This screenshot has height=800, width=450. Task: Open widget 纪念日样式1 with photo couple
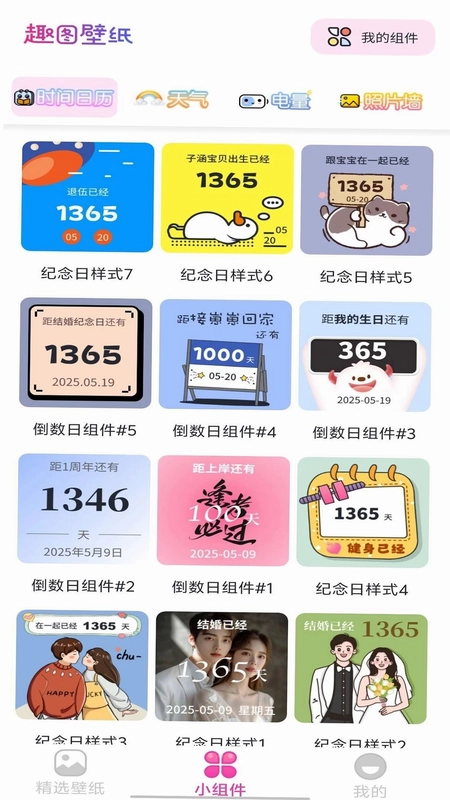click(221, 667)
